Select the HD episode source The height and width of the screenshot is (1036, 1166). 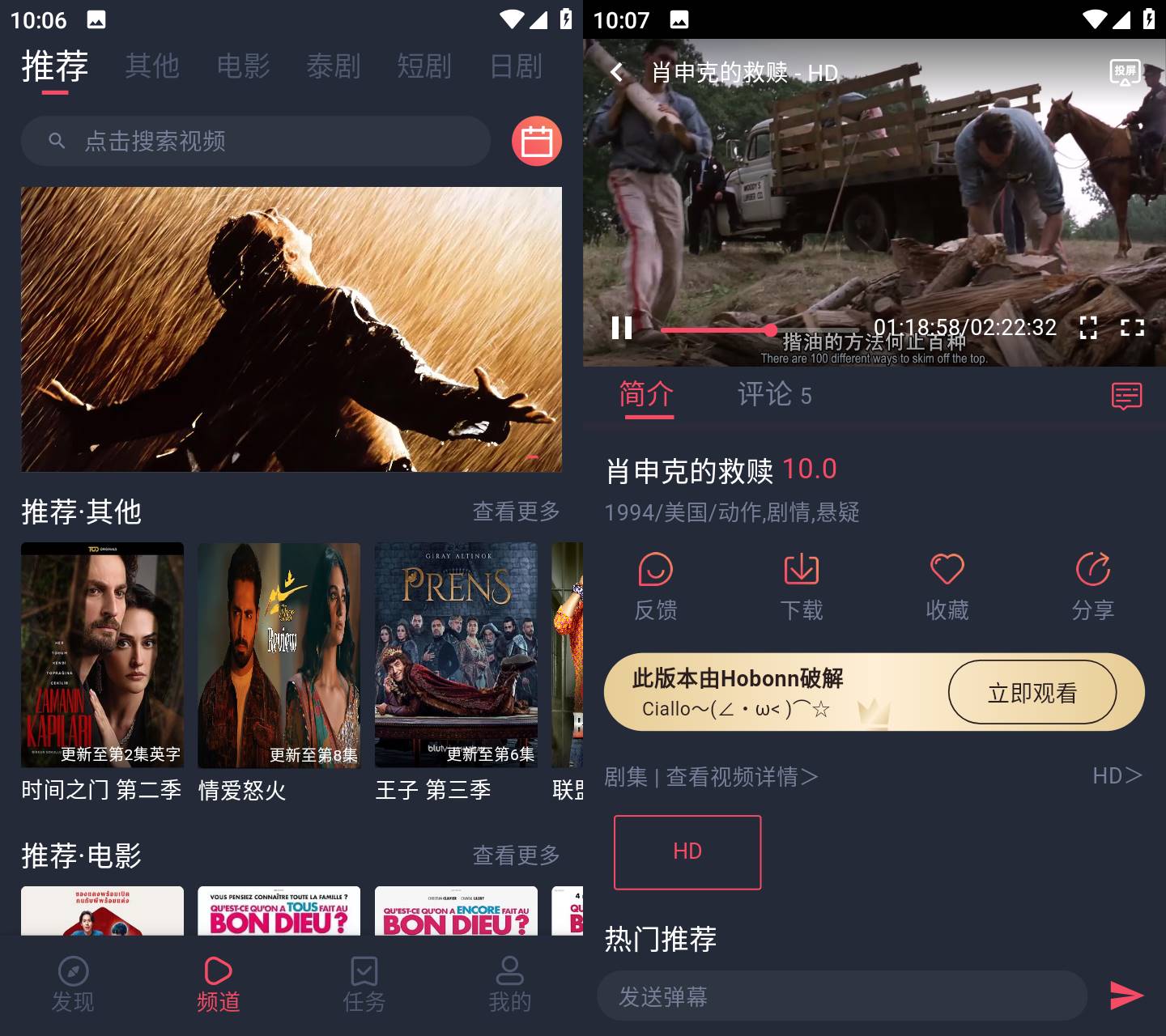pos(687,851)
